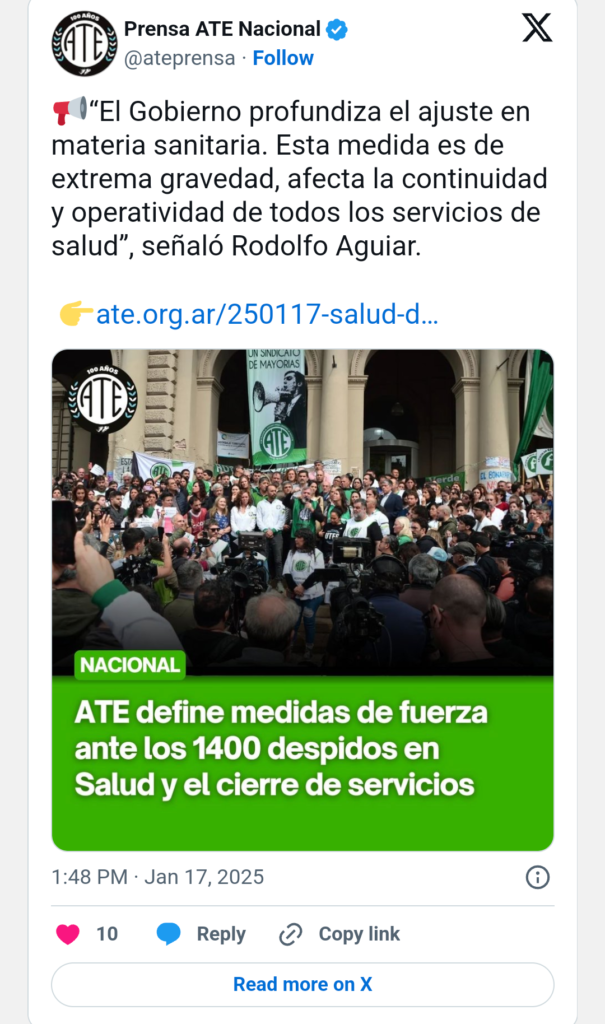Open the tweet info icon
The height and width of the screenshot is (1024, 605).
[x=537, y=877]
